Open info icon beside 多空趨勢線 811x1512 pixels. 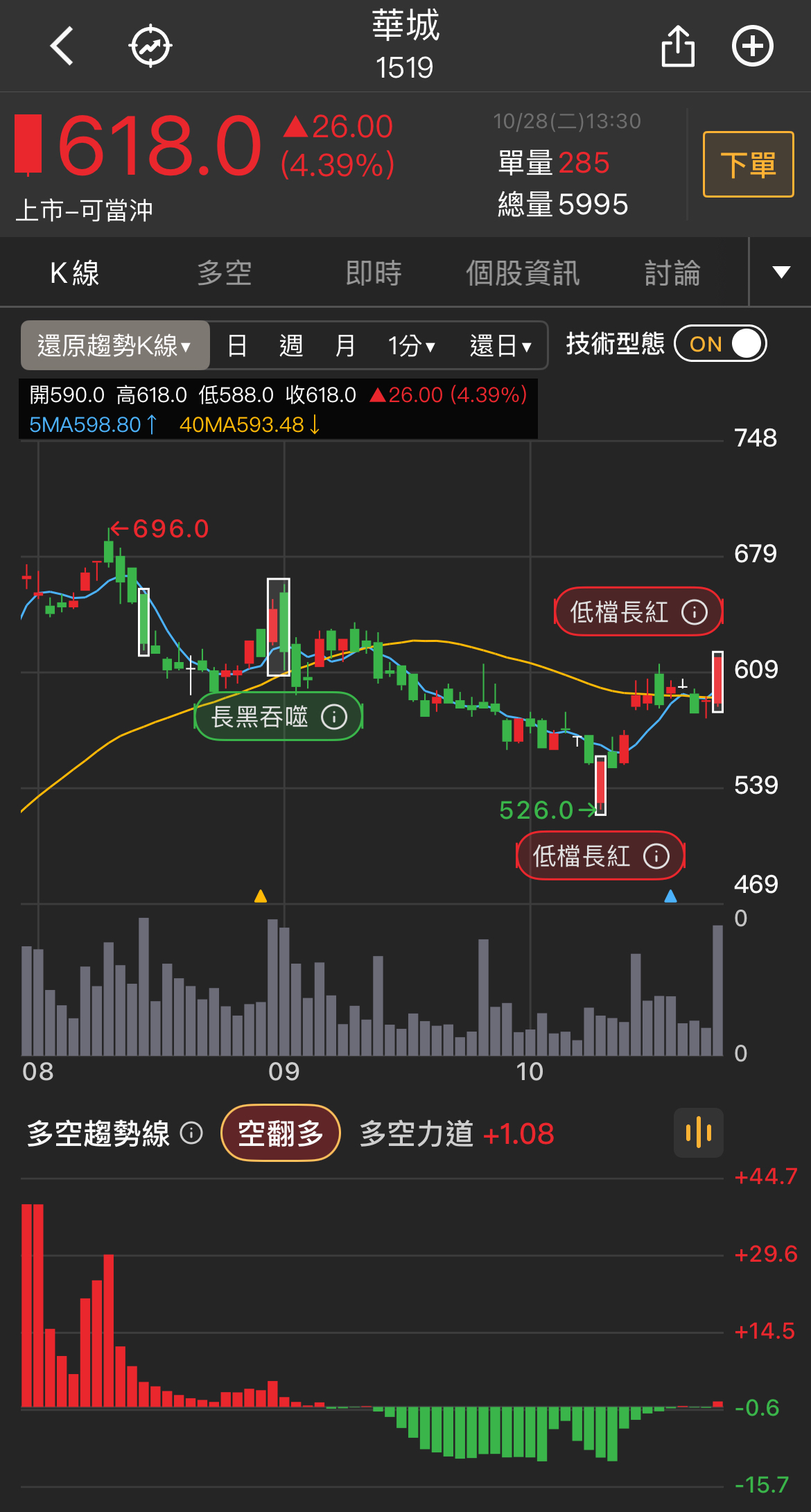tap(191, 1133)
